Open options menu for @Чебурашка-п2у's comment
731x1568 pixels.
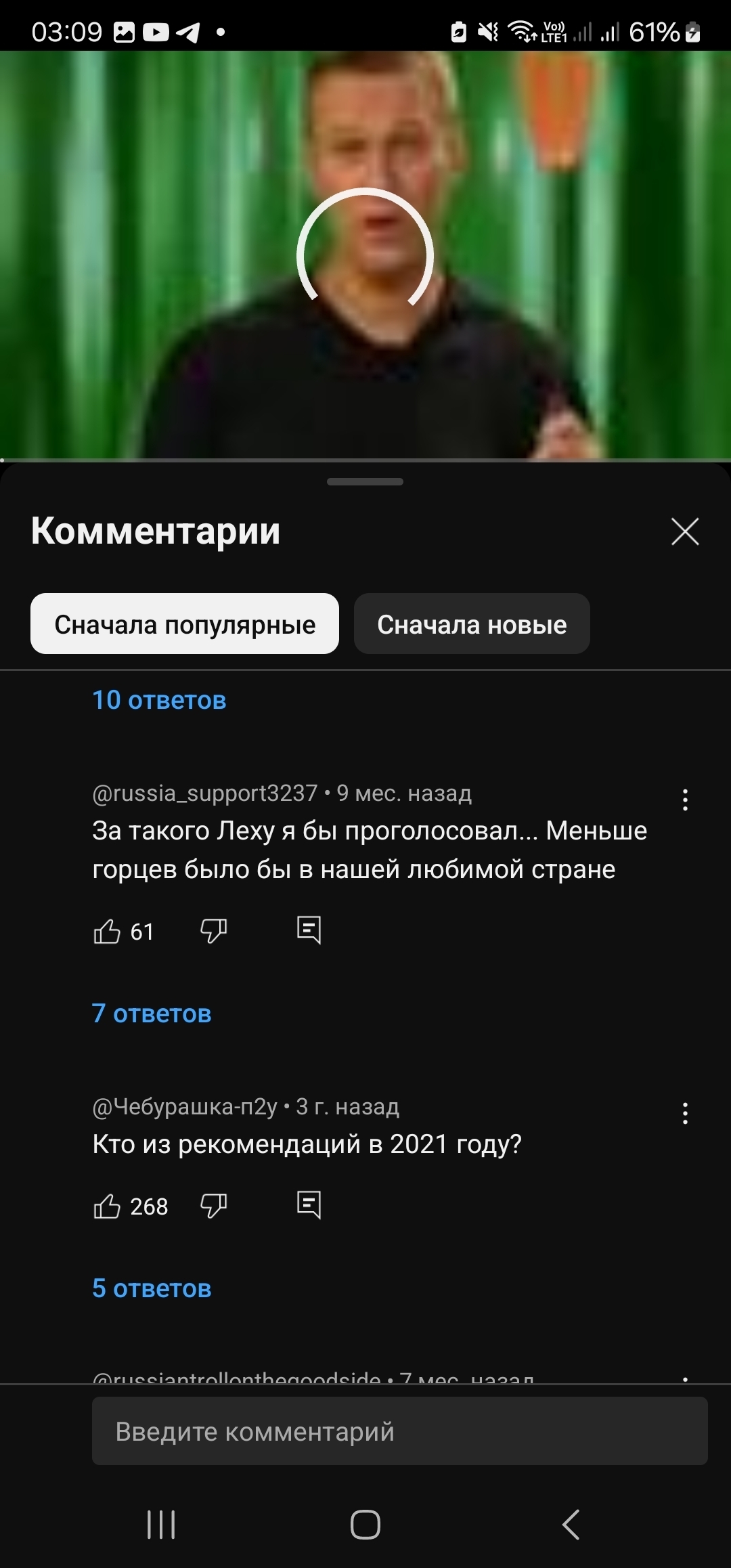click(x=685, y=1113)
